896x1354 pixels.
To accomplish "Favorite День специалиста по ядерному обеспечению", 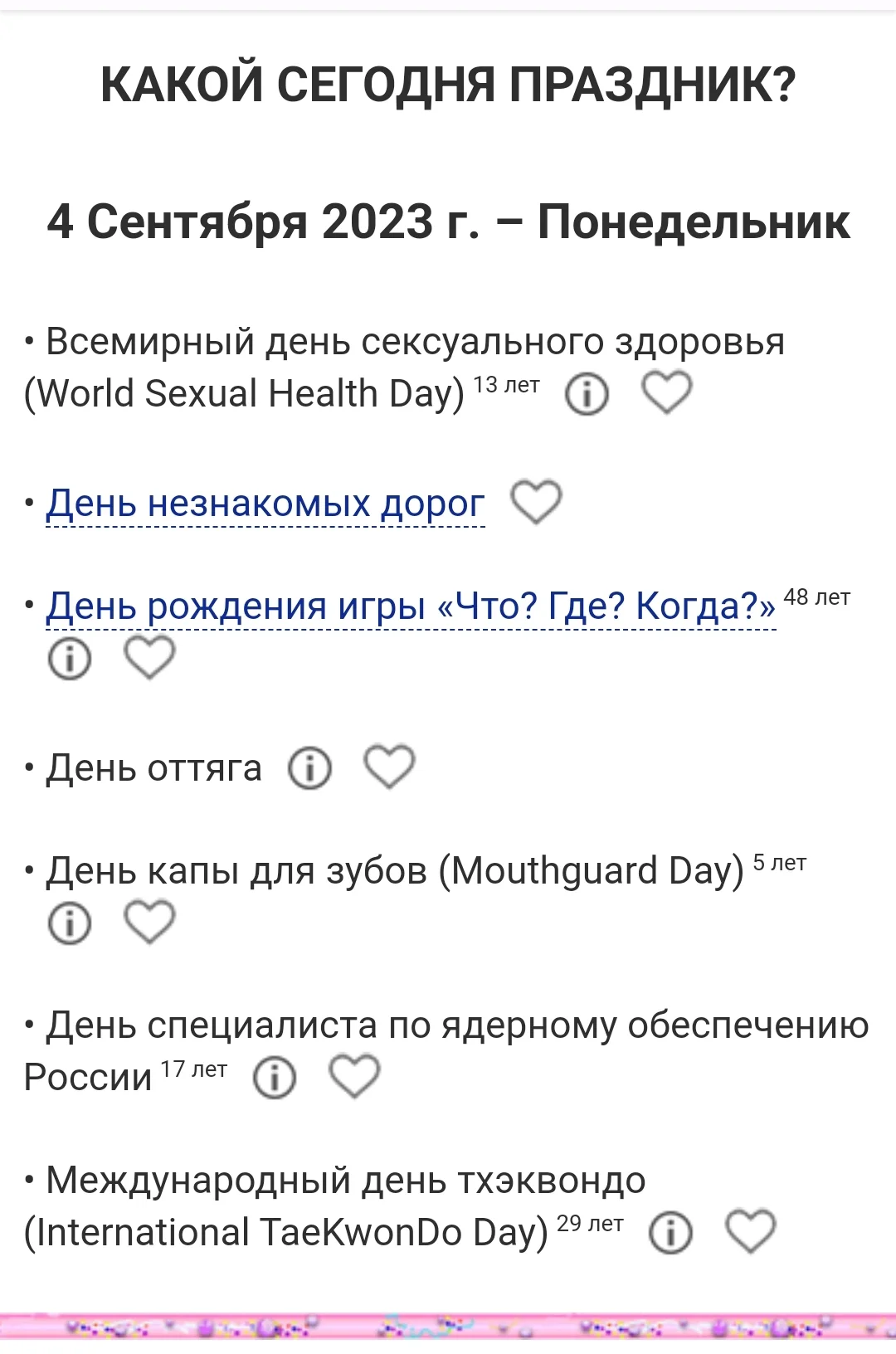I will (355, 1075).
